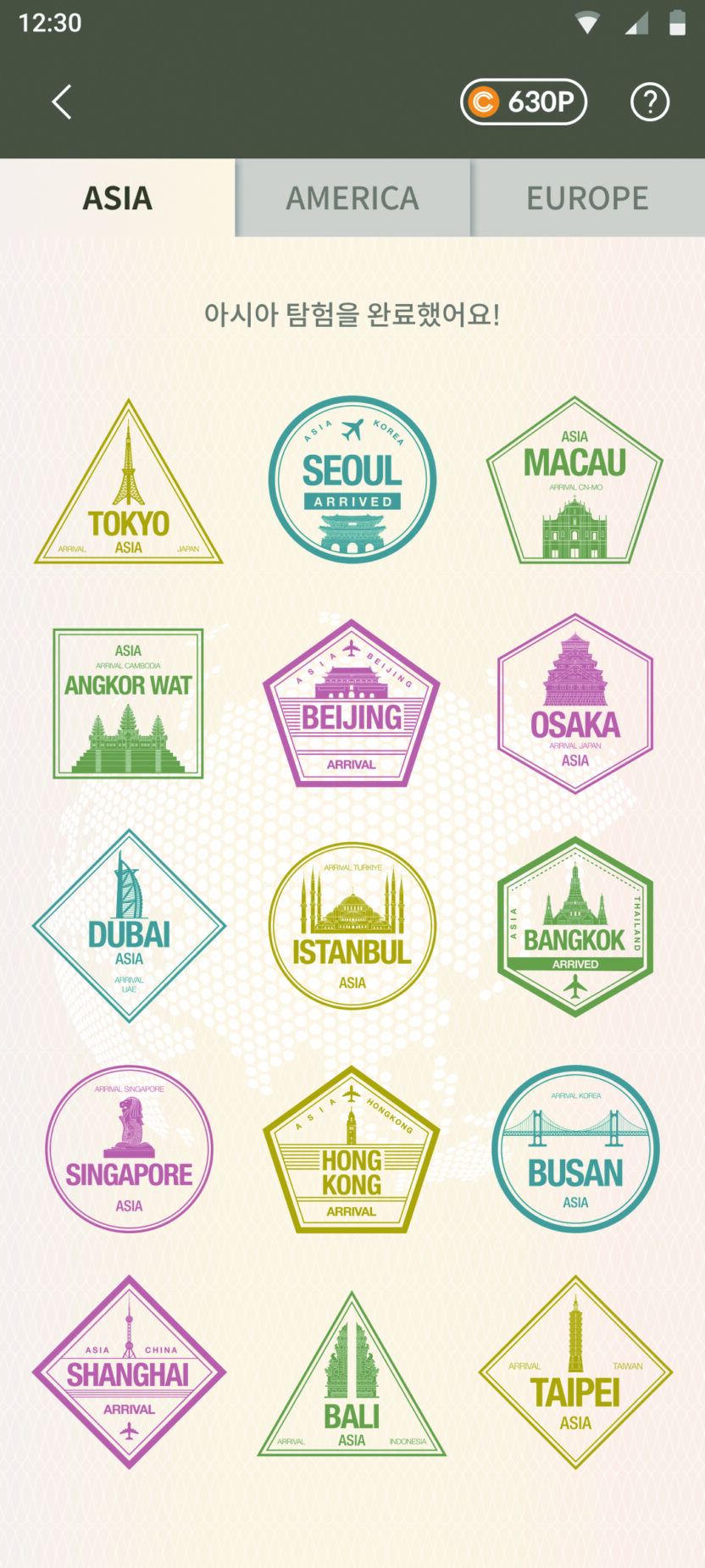View the Hong Kong stamp

coord(352,1154)
